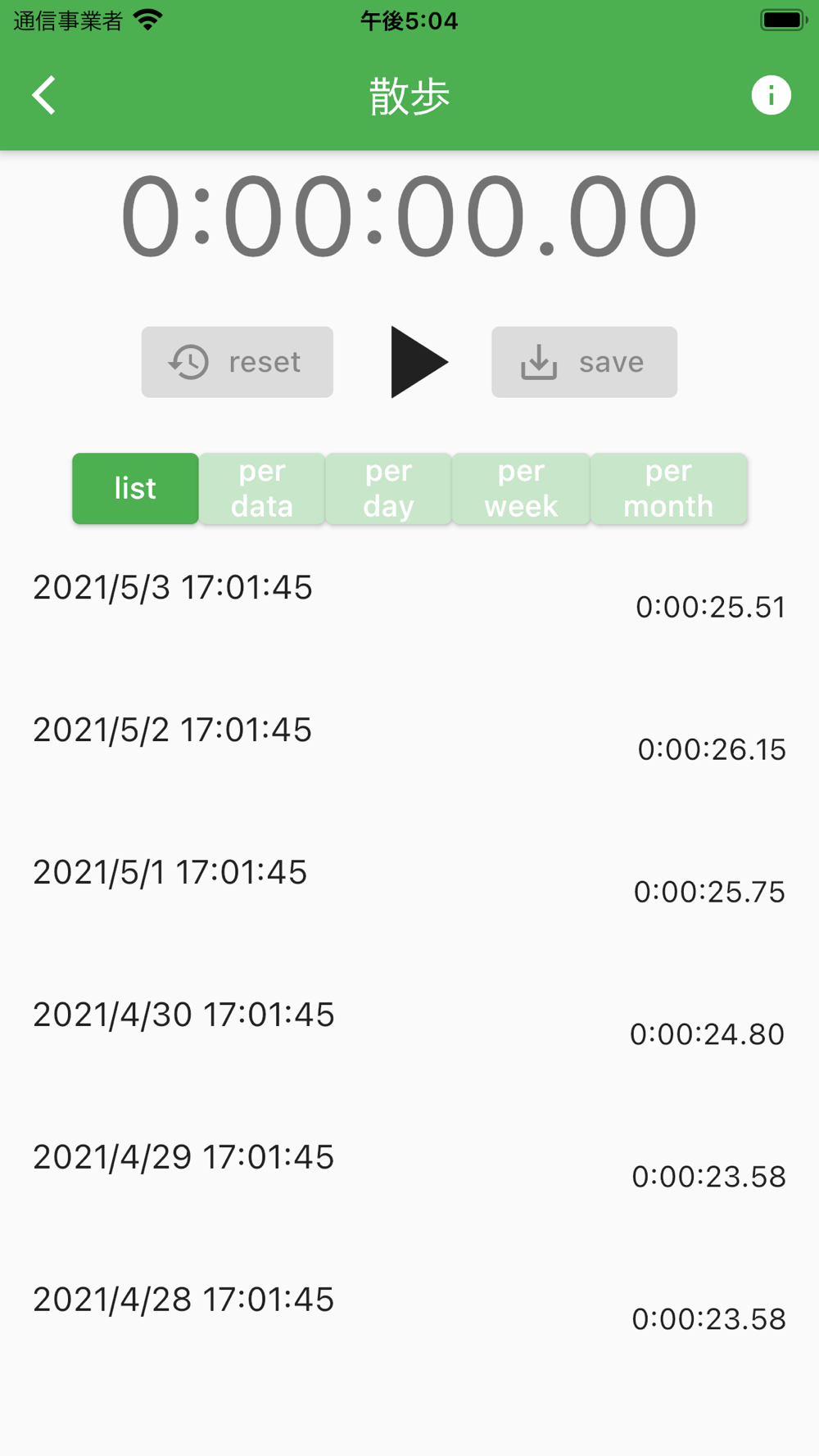This screenshot has width=819, height=1456.
Task: Open the 2021/5/3 17:01:45 record
Action: click(x=409, y=597)
